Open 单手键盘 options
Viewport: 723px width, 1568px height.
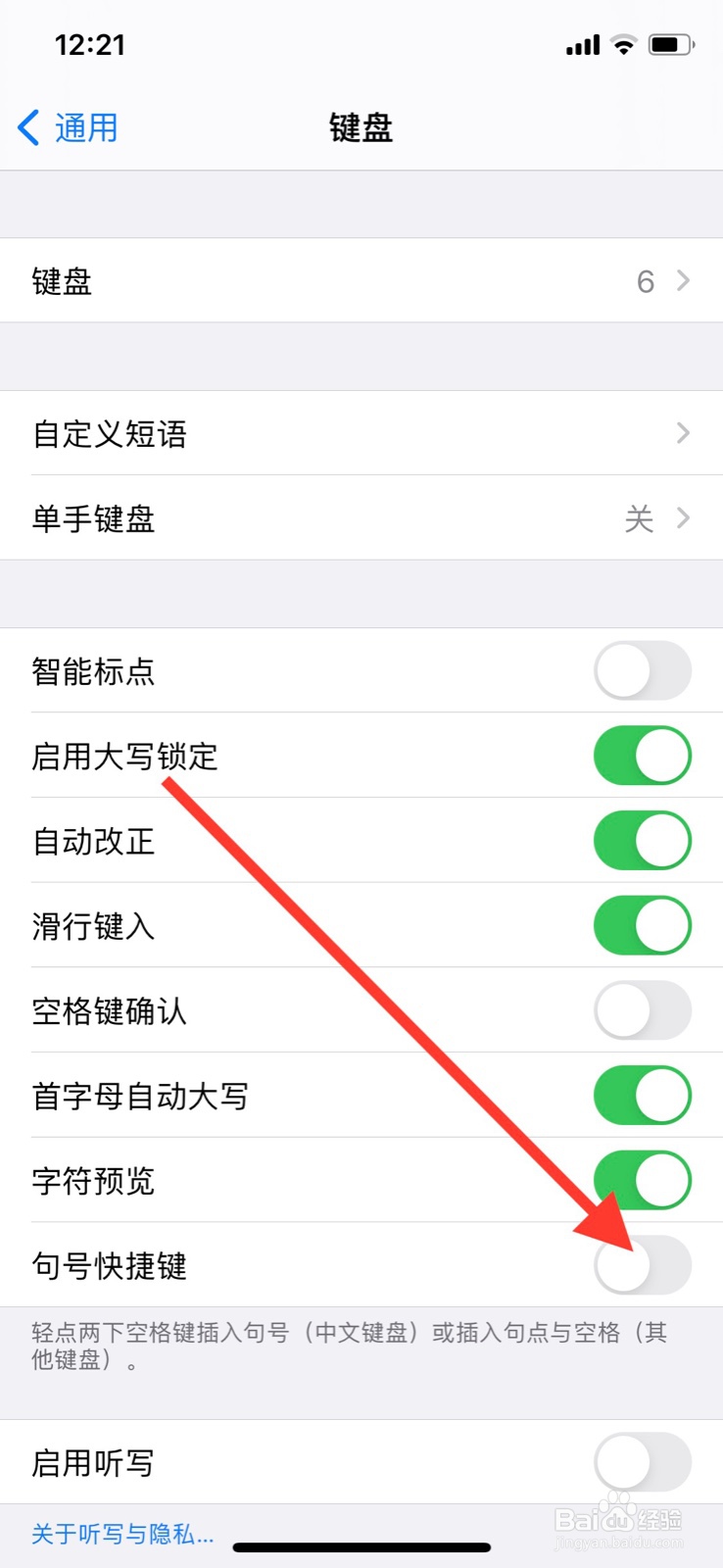pyautogui.click(x=361, y=519)
